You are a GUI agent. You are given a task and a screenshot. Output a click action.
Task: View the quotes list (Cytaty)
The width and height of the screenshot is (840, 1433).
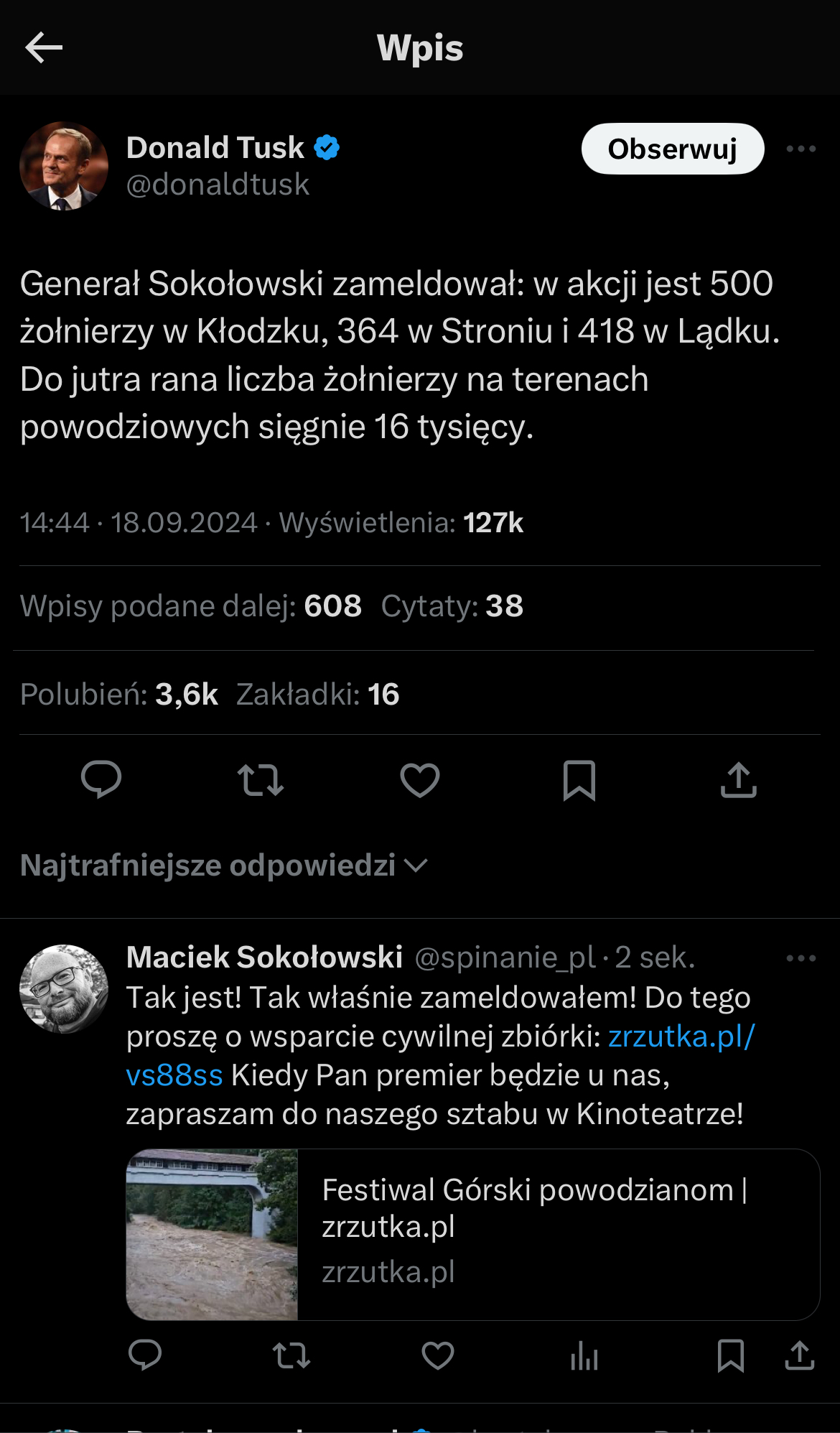point(452,606)
